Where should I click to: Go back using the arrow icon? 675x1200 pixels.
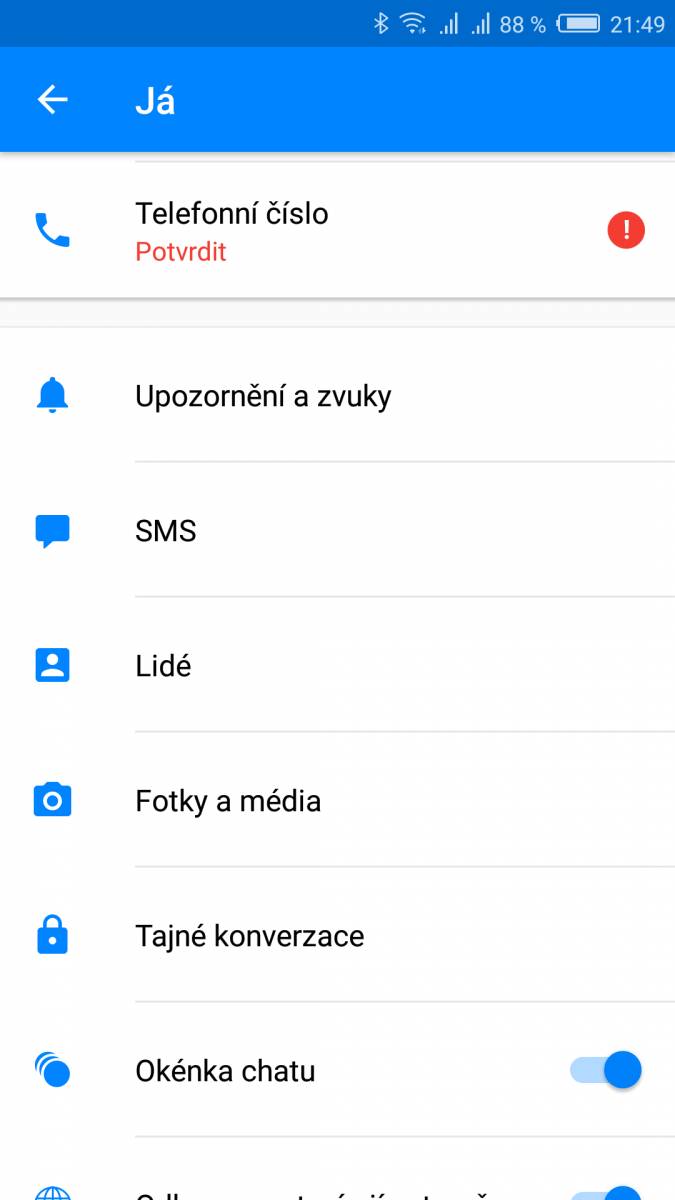pyautogui.click(x=52, y=100)
